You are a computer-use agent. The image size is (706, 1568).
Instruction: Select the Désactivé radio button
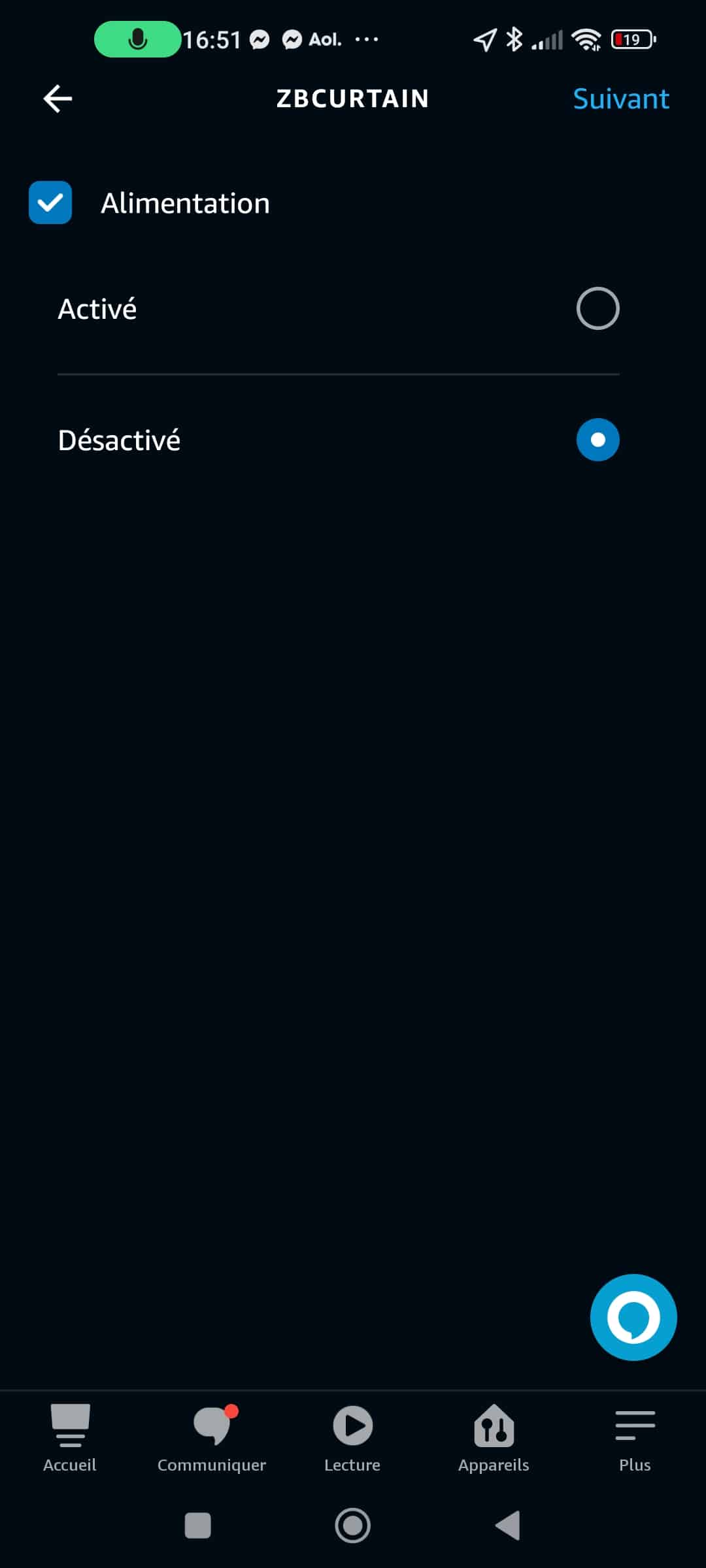597,440
